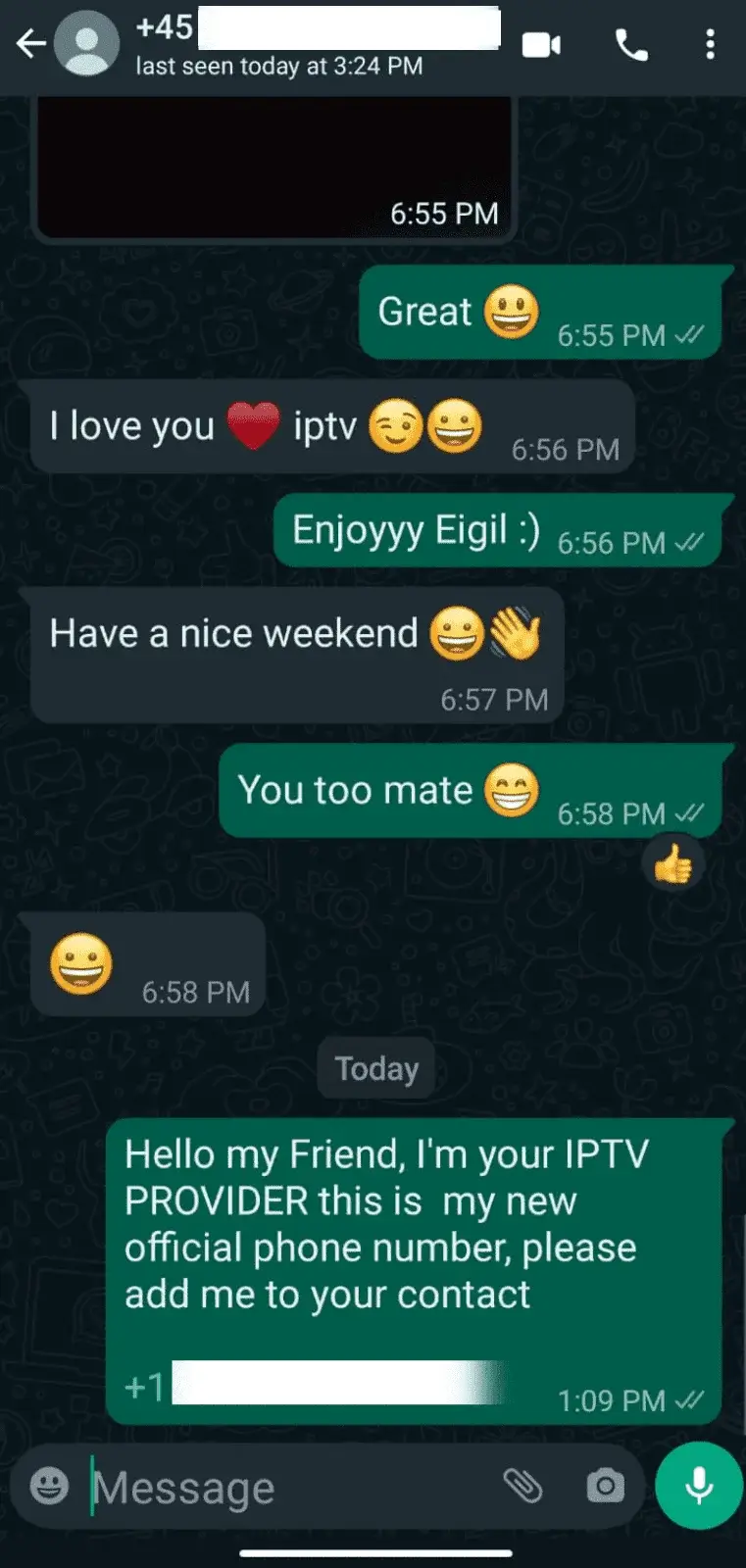Focus the Message text field
Screen dimensions: 746x1568
[x=284, y=1488]
